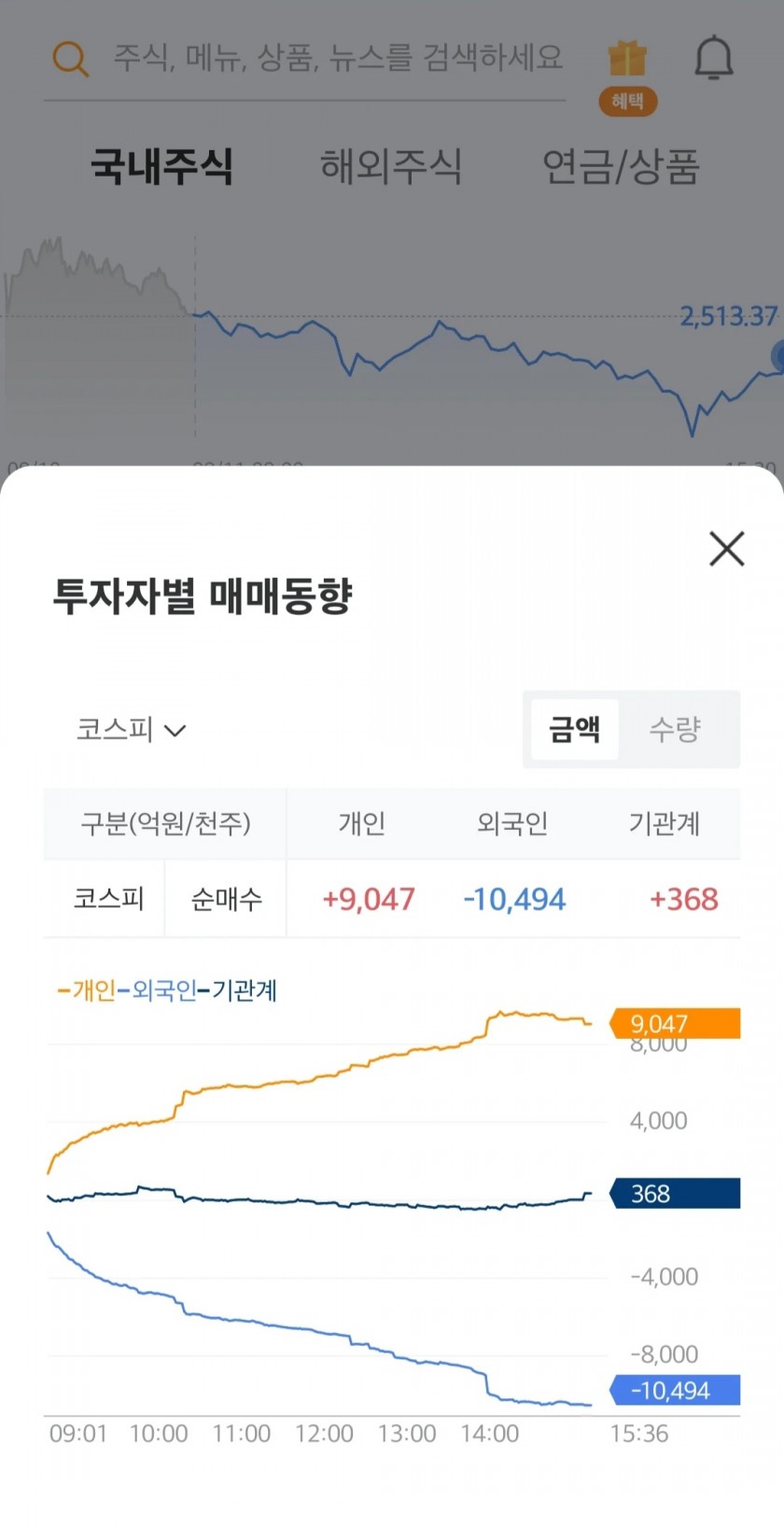Close the 투자자별 매매동향 sheet
784x1529 pixels.
[726, 549]
